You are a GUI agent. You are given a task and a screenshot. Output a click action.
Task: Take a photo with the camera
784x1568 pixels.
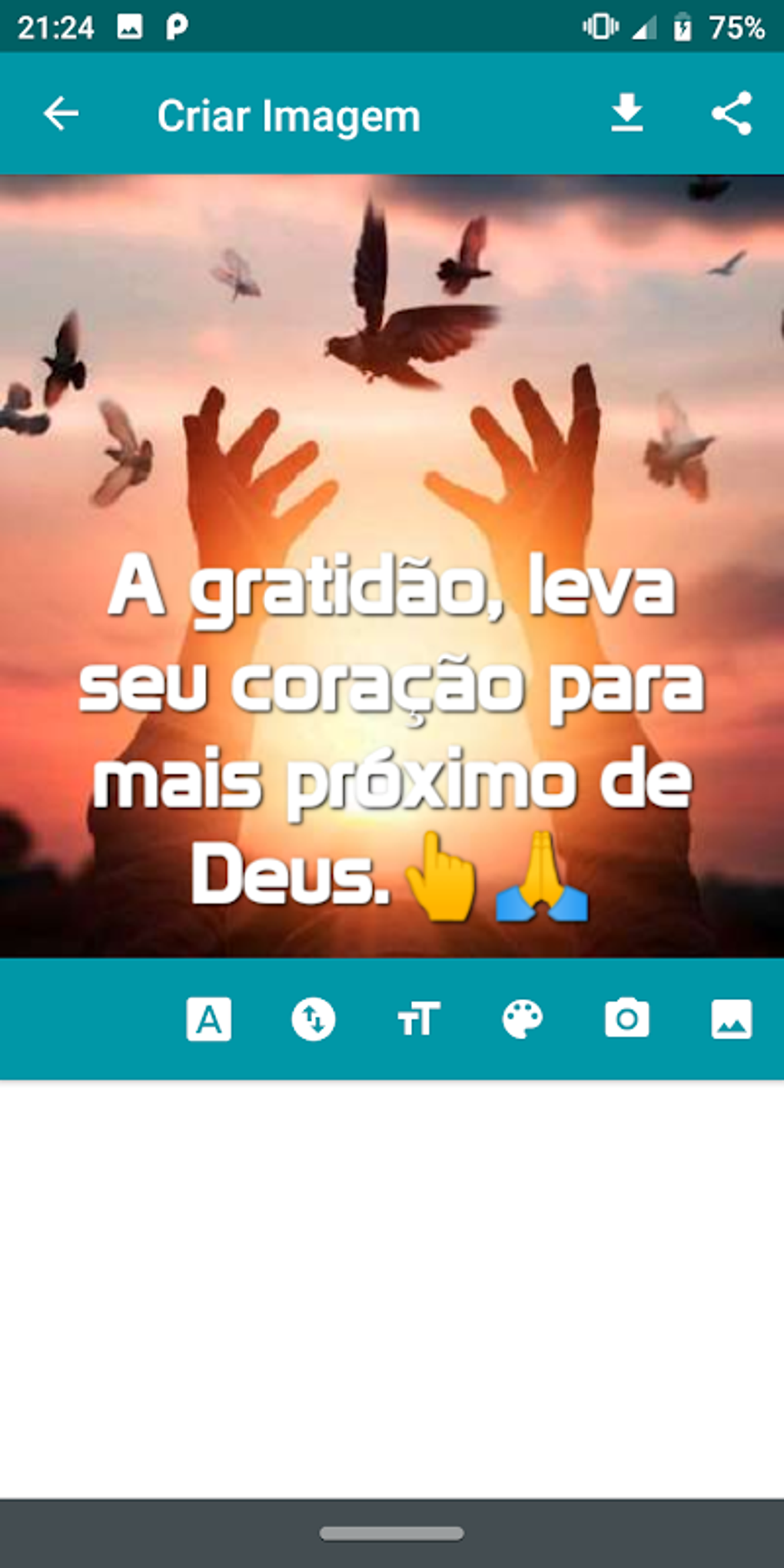626,1019
